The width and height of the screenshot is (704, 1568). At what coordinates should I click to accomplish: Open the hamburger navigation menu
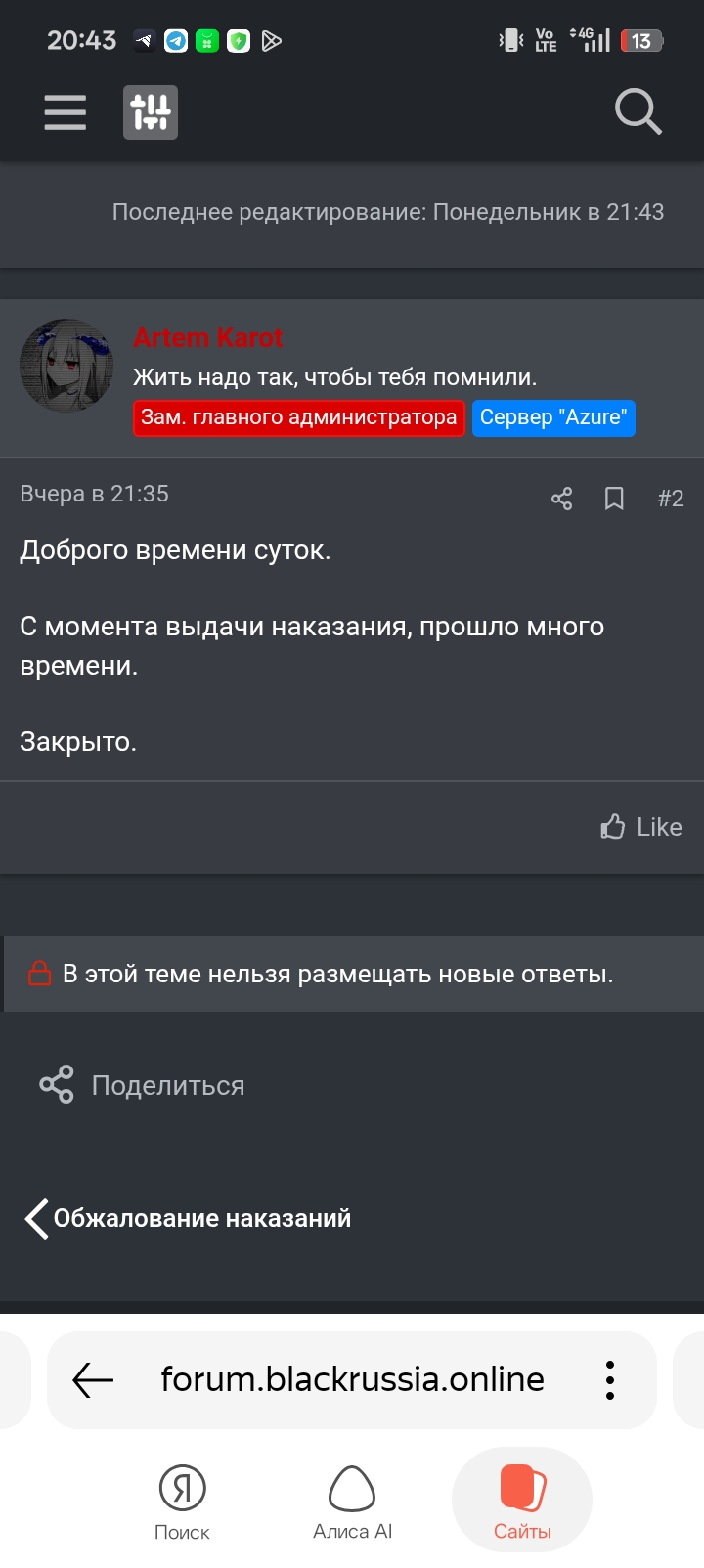pyautogui.click(x=66, y=112)
